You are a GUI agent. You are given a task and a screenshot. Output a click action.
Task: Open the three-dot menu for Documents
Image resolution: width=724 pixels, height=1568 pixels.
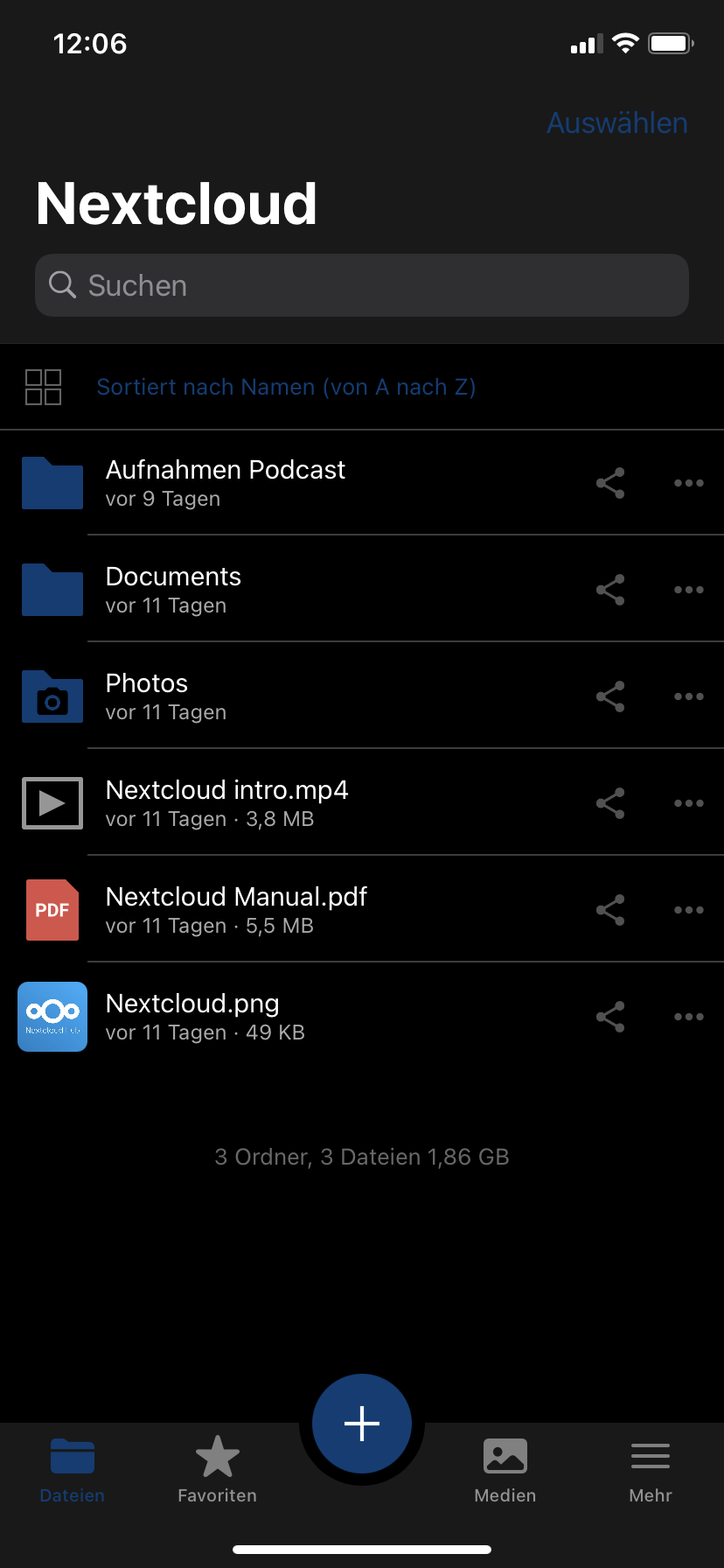688,590
